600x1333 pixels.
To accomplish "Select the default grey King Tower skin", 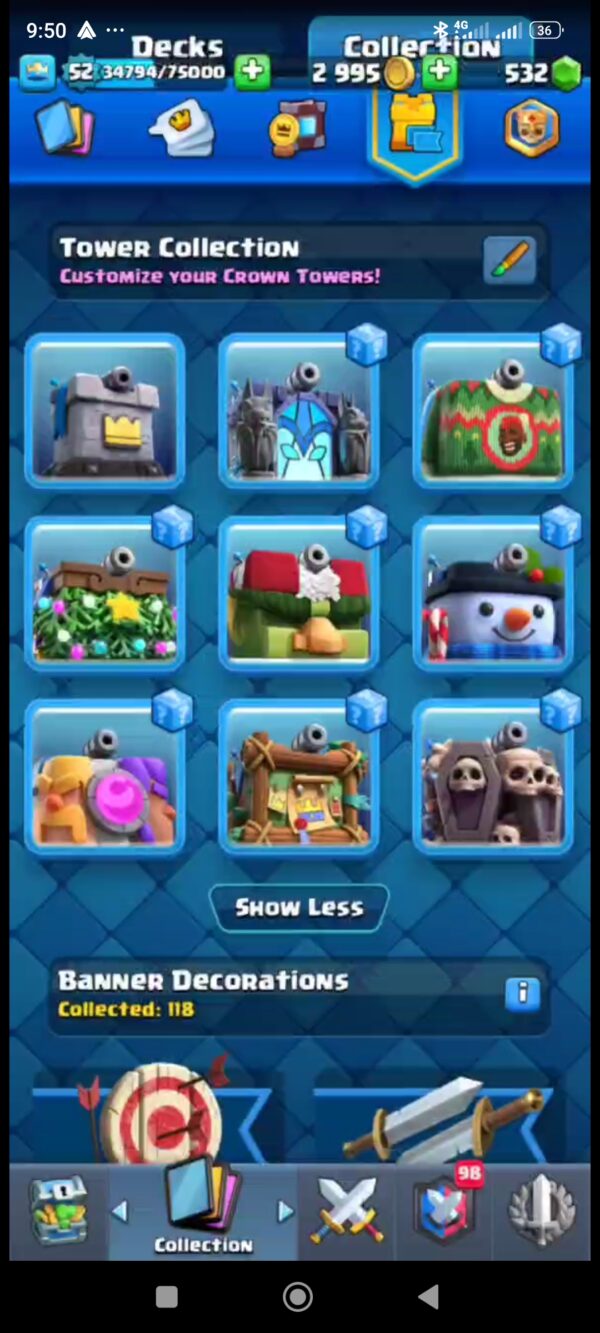I will (105, 411).
